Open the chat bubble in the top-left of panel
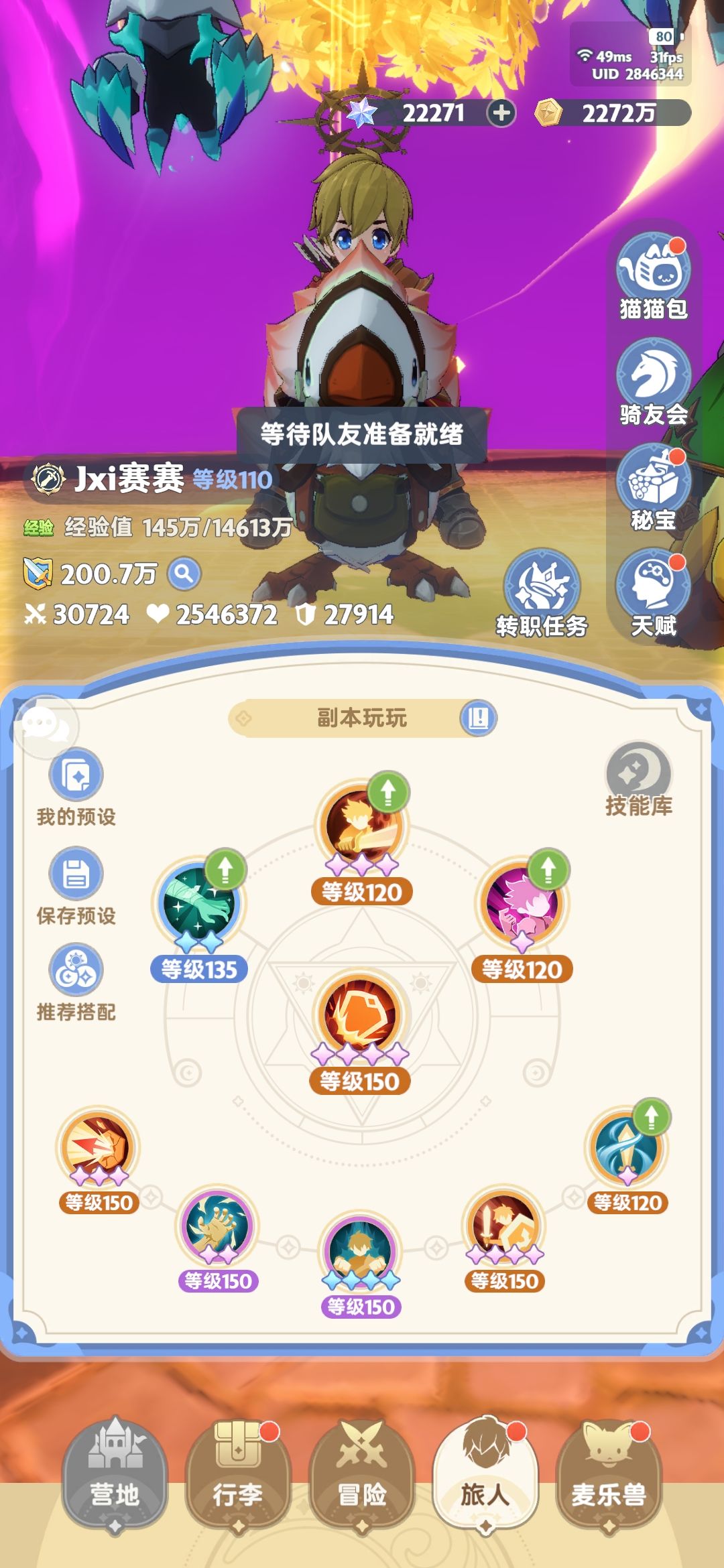Viewport: 724px width, 1568px height. click(x=47, y=724)
